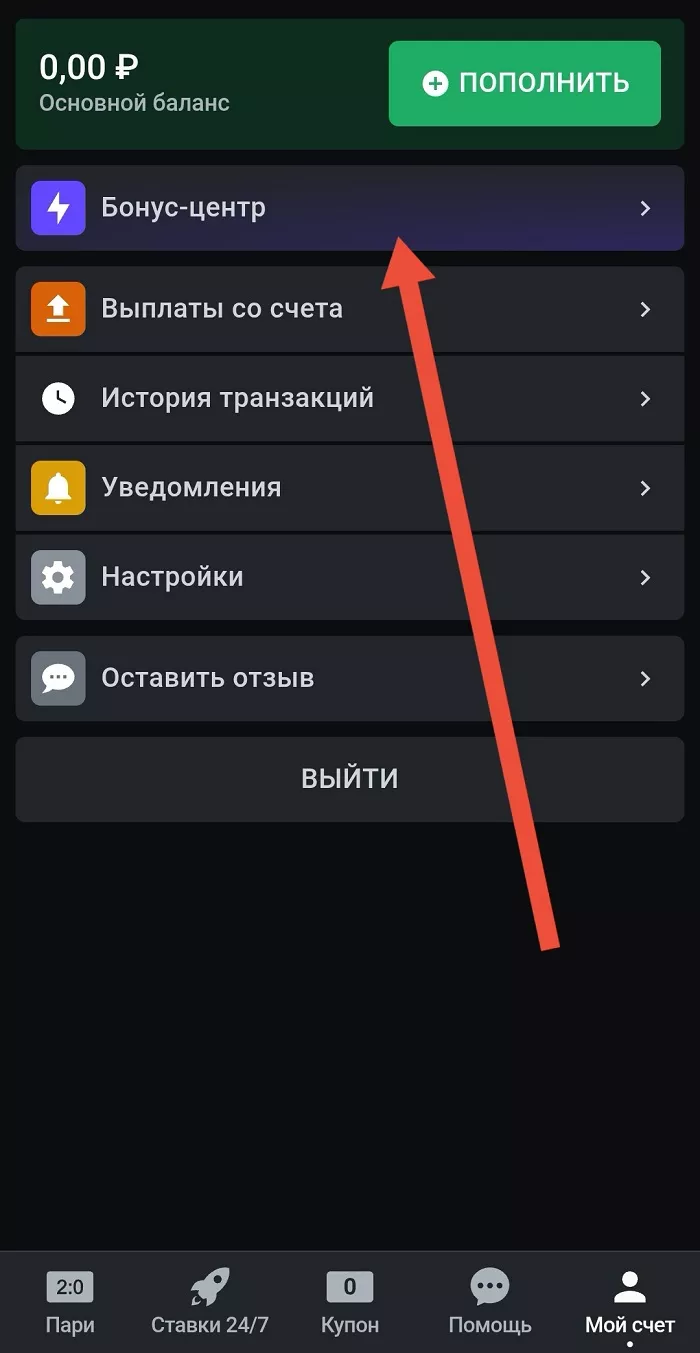Go to Настройки
This screenshot has width=700, height=1353.
[349, 577]
